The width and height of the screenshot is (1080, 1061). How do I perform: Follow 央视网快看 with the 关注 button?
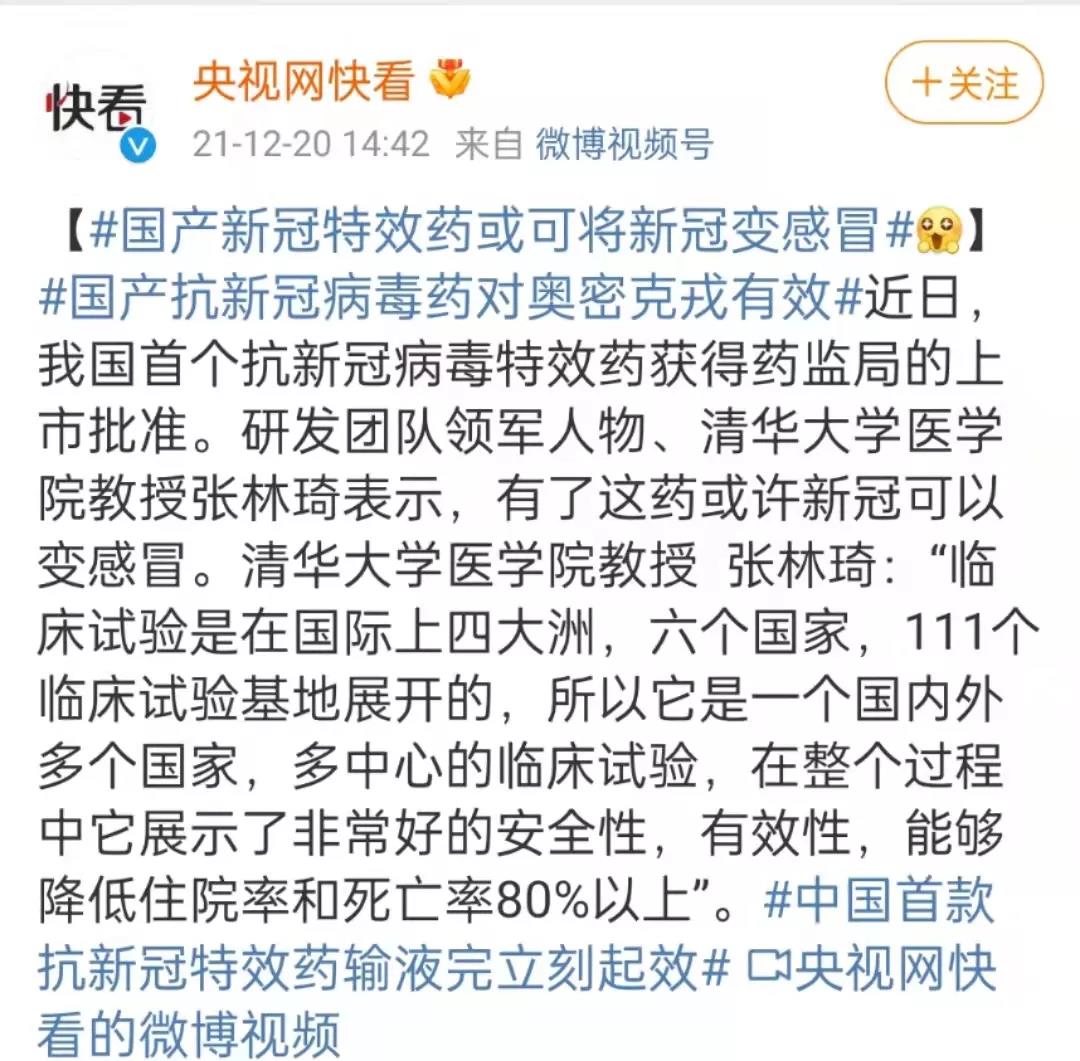[964, 84]
